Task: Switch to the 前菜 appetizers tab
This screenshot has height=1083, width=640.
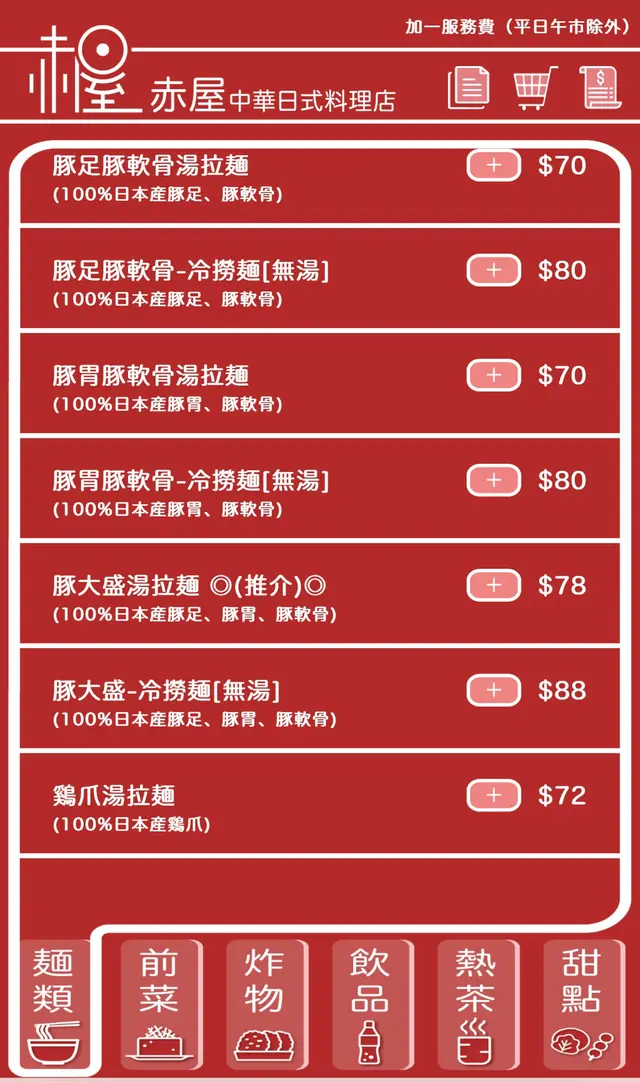Action: [159, 1001]
